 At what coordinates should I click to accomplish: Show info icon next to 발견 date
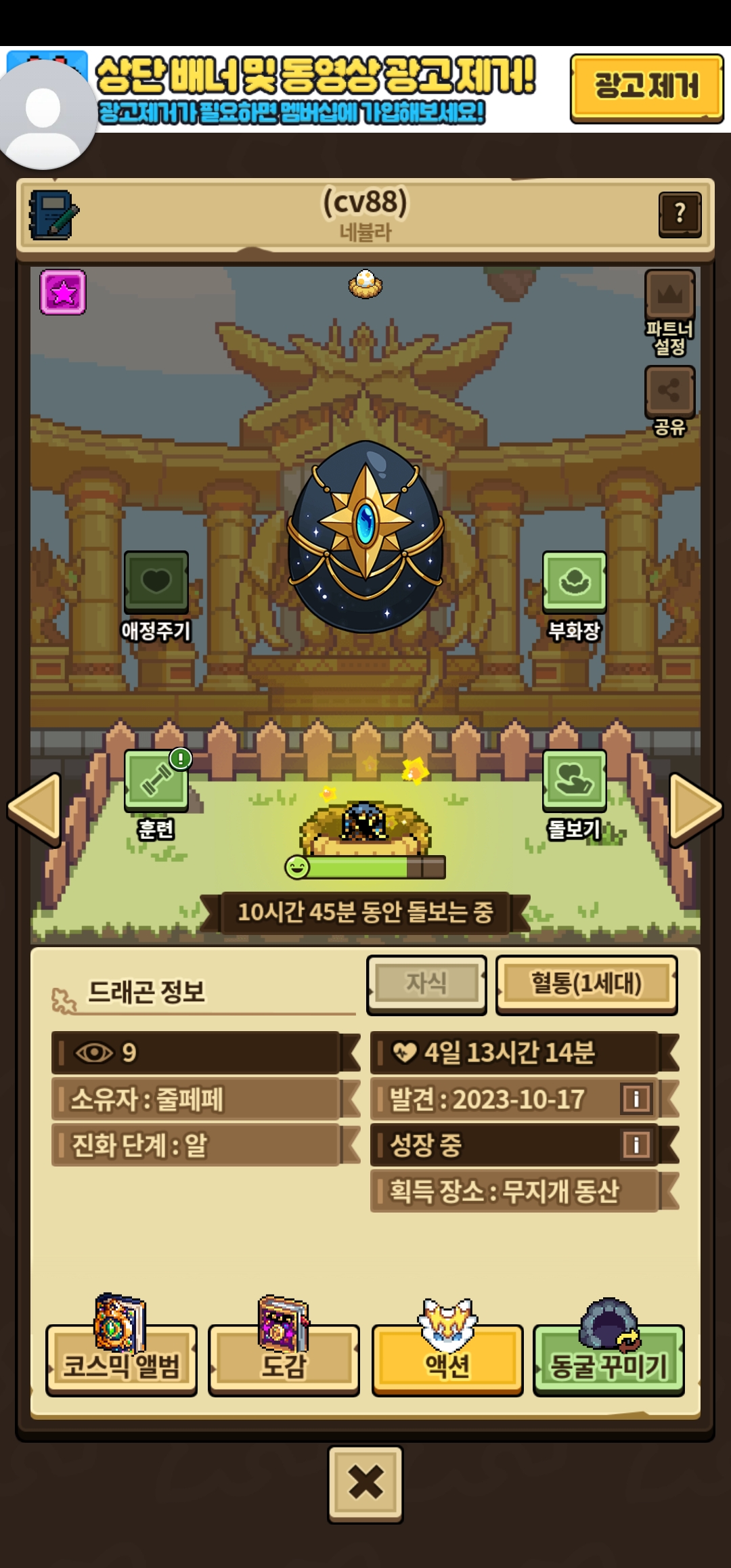pos(636,1098)
